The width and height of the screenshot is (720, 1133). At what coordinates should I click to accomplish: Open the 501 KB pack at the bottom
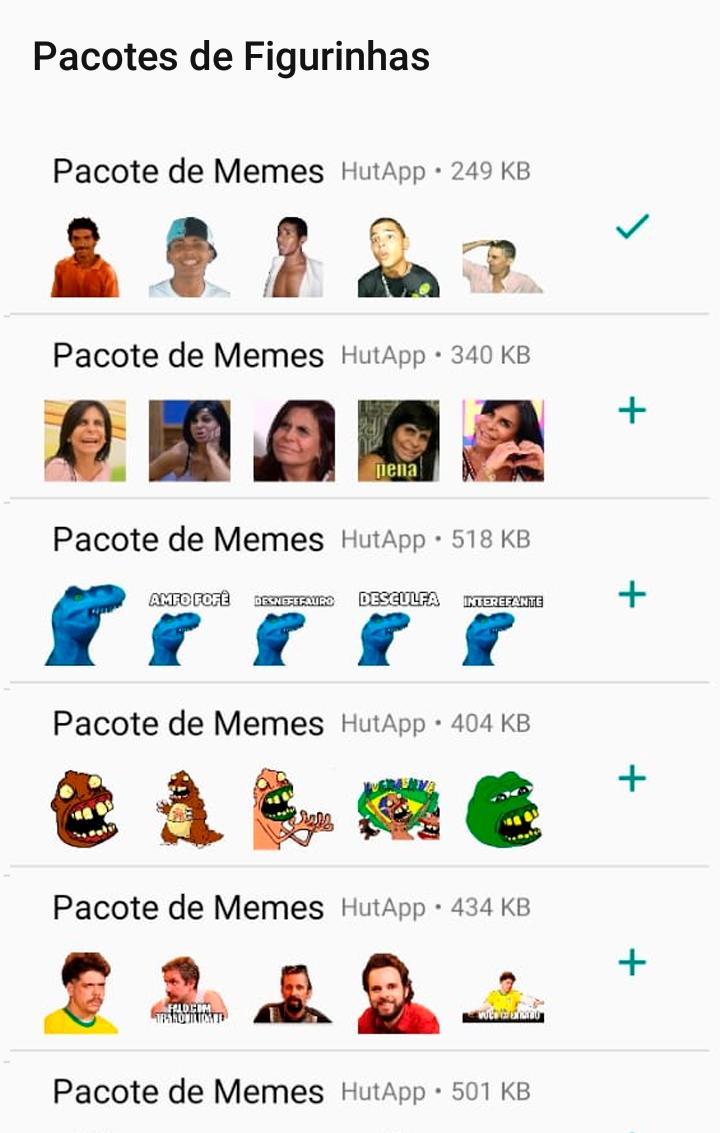[x=190, y=1092]
